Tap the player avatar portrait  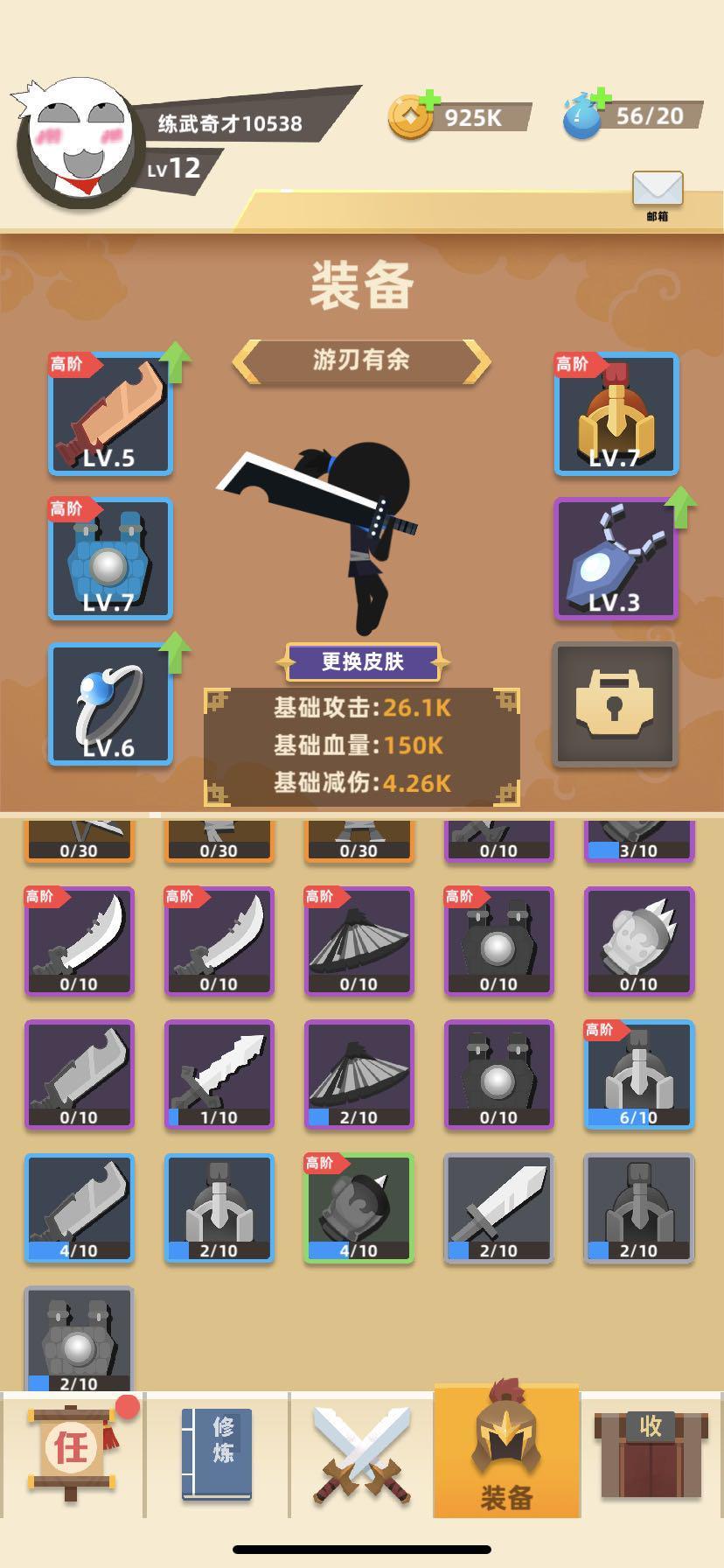[x=82, y=144]
